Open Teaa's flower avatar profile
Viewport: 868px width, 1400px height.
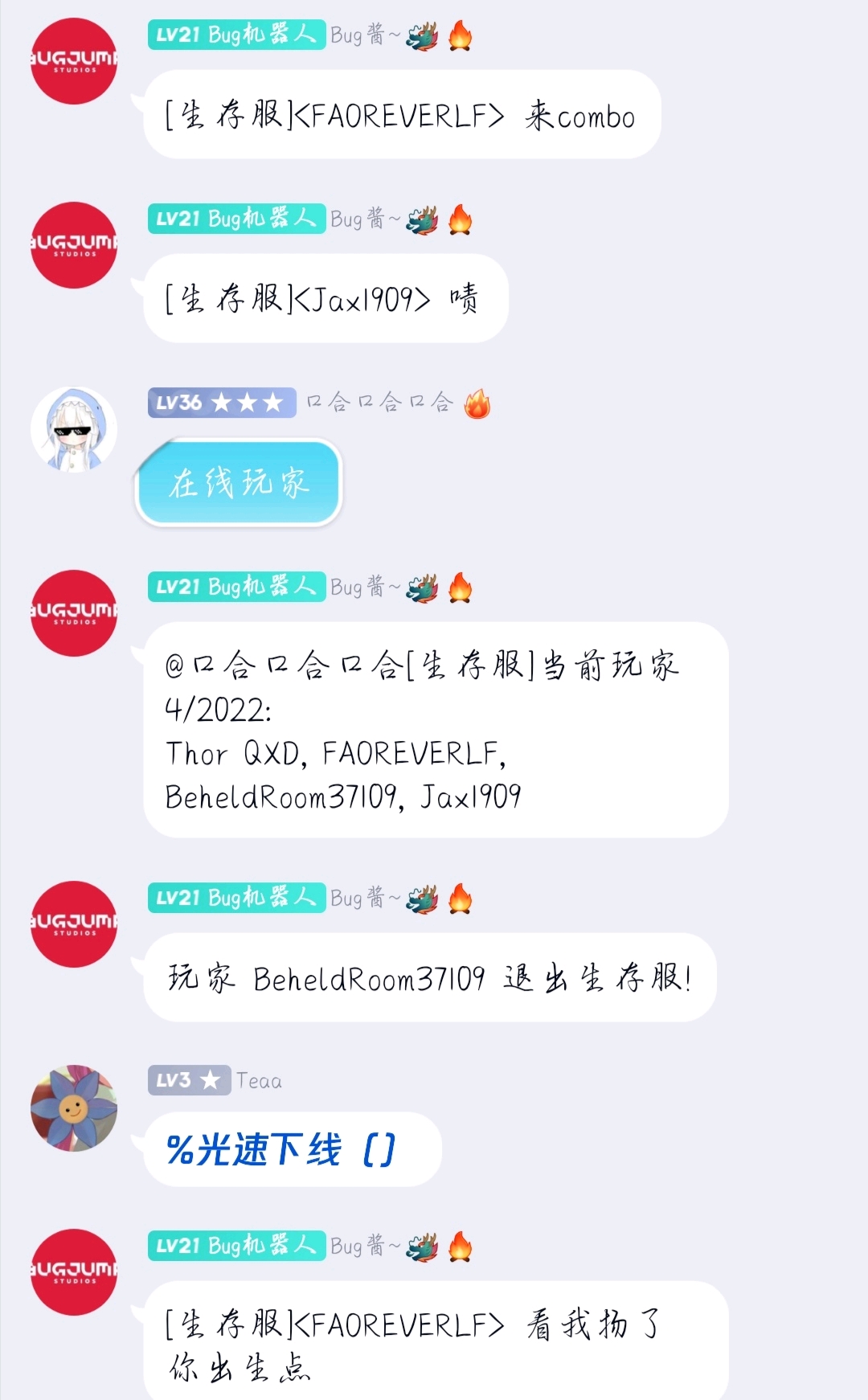pos(73,1108)
